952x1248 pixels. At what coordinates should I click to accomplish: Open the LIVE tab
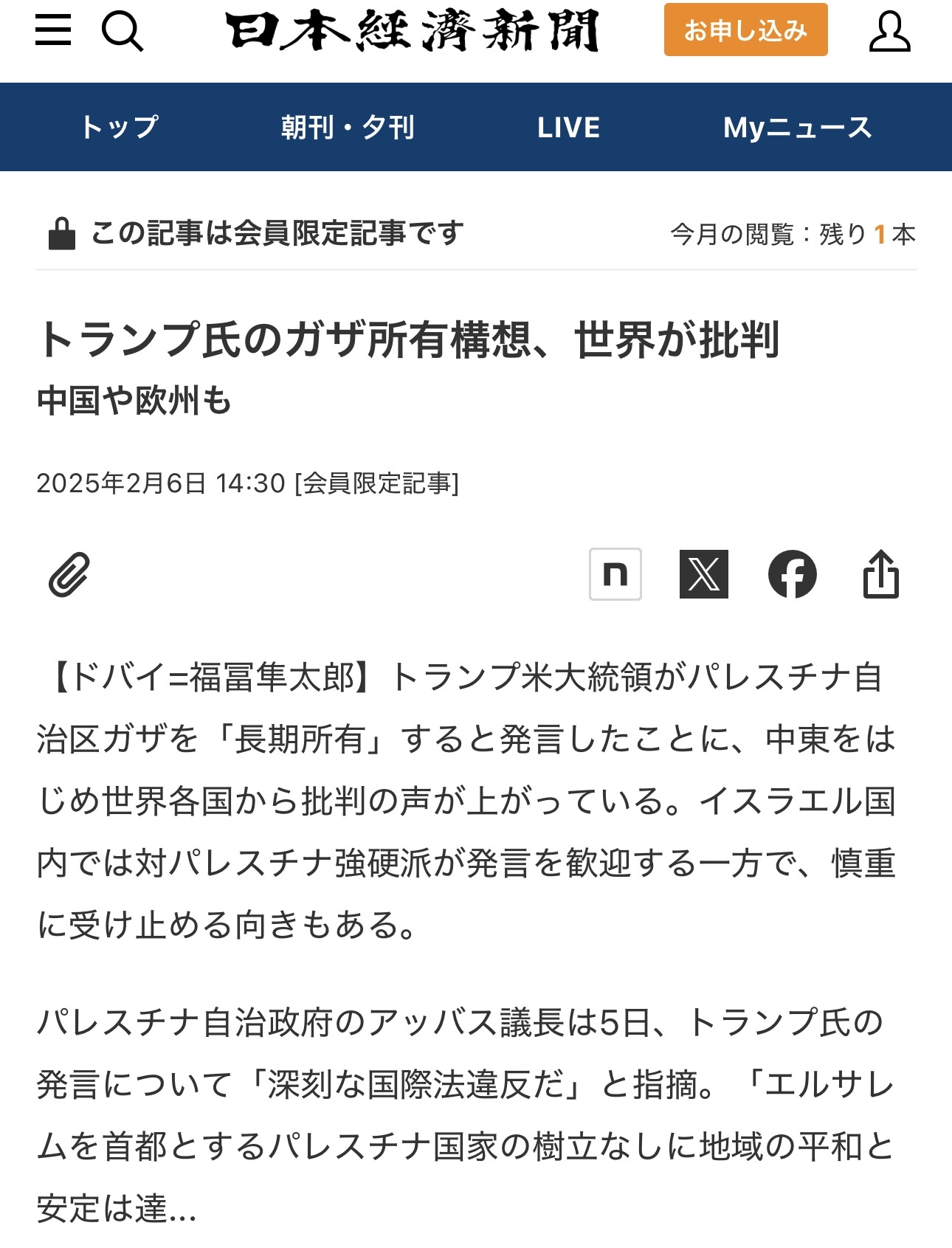(568, 127)
